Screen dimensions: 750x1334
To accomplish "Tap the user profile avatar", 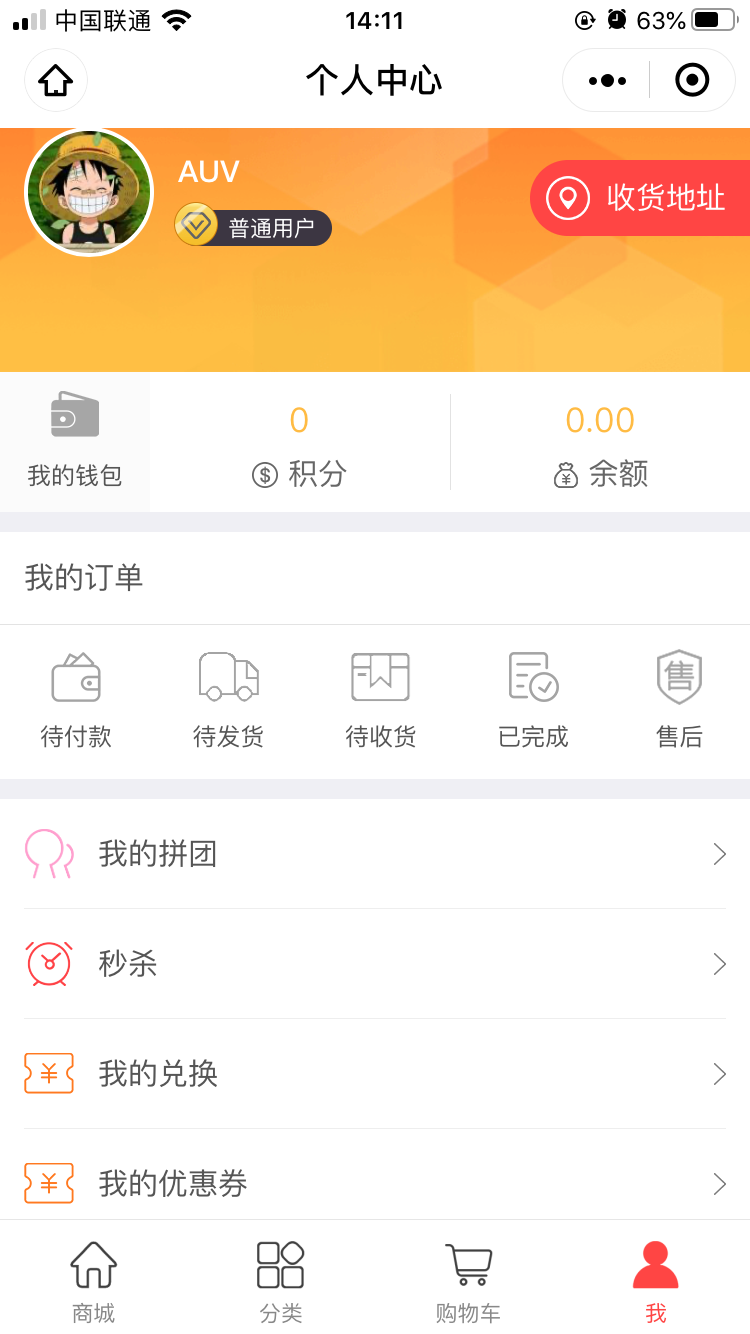I will [x=89, y=192].
